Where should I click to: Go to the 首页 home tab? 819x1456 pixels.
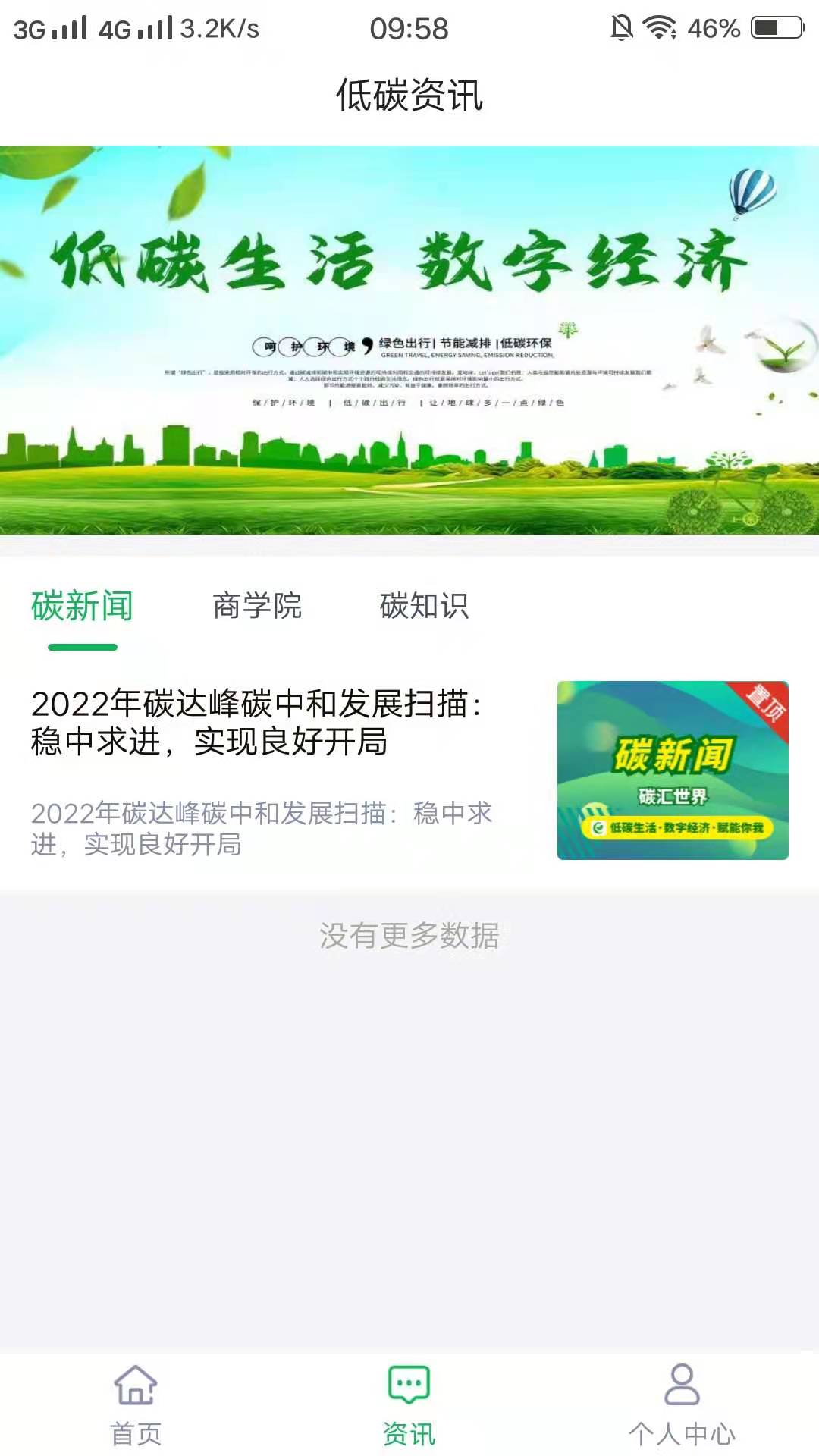136,1404
